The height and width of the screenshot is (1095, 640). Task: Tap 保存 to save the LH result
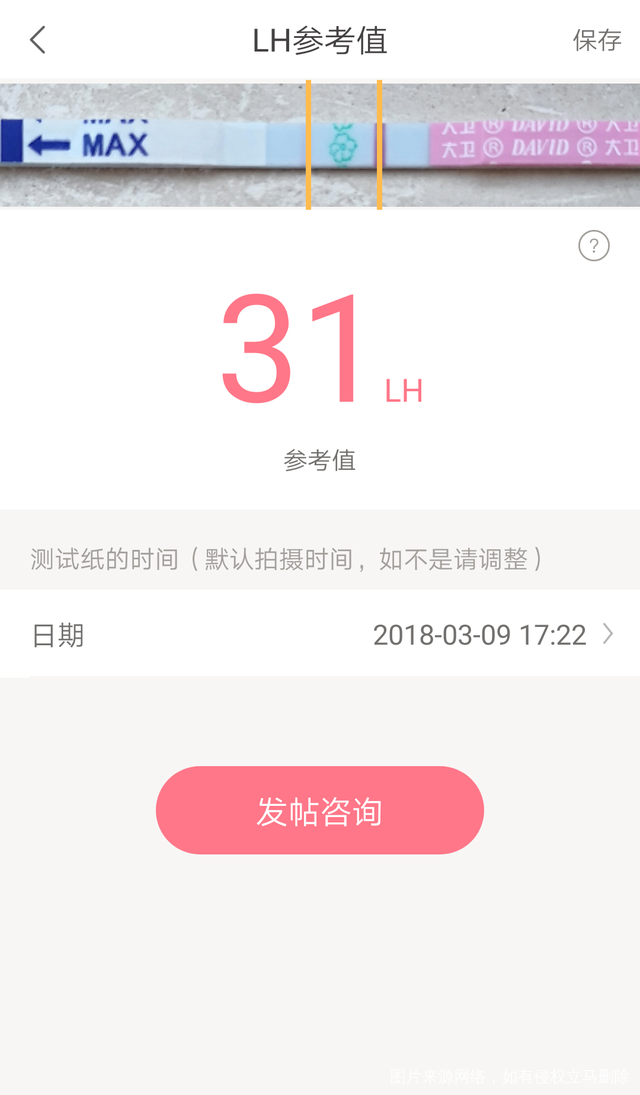point(597,40)
